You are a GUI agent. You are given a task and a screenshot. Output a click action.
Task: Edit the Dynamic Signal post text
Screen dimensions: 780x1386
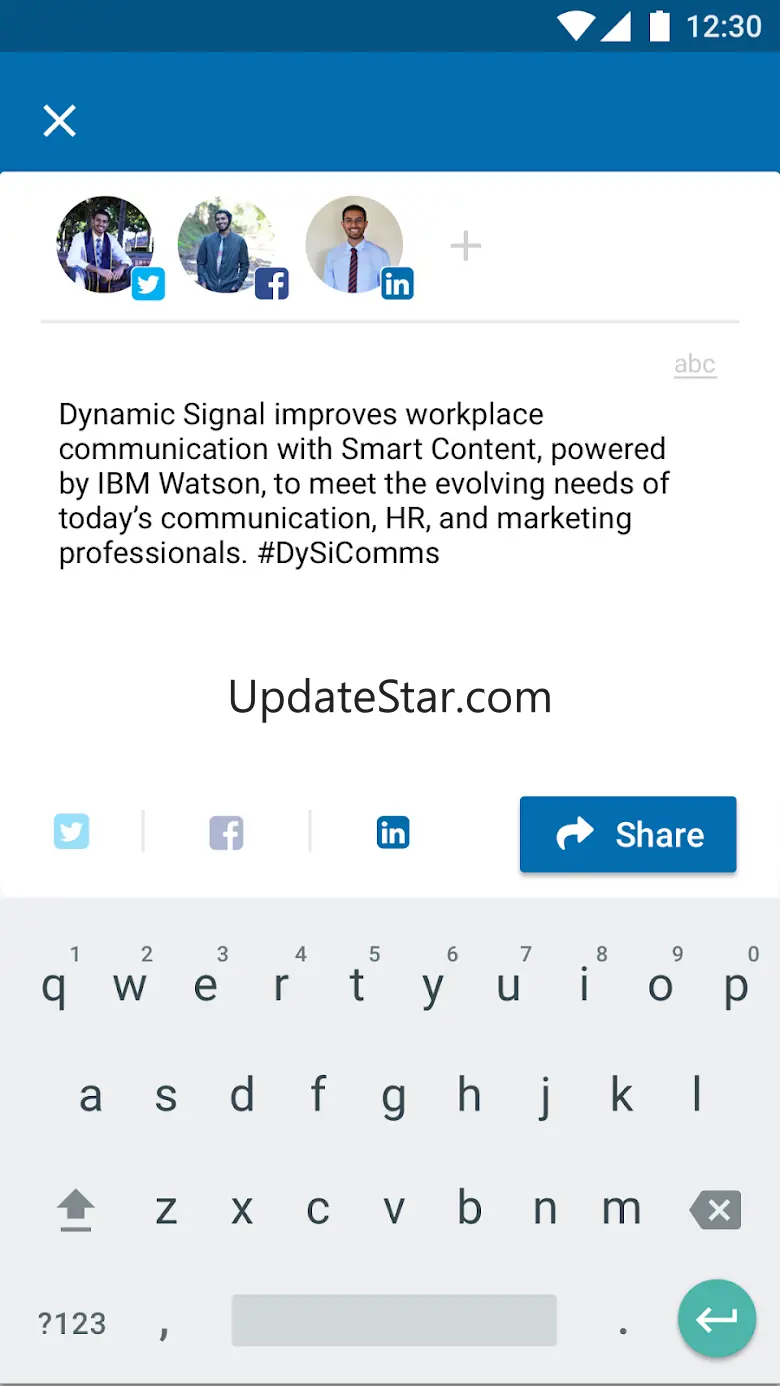364,483
